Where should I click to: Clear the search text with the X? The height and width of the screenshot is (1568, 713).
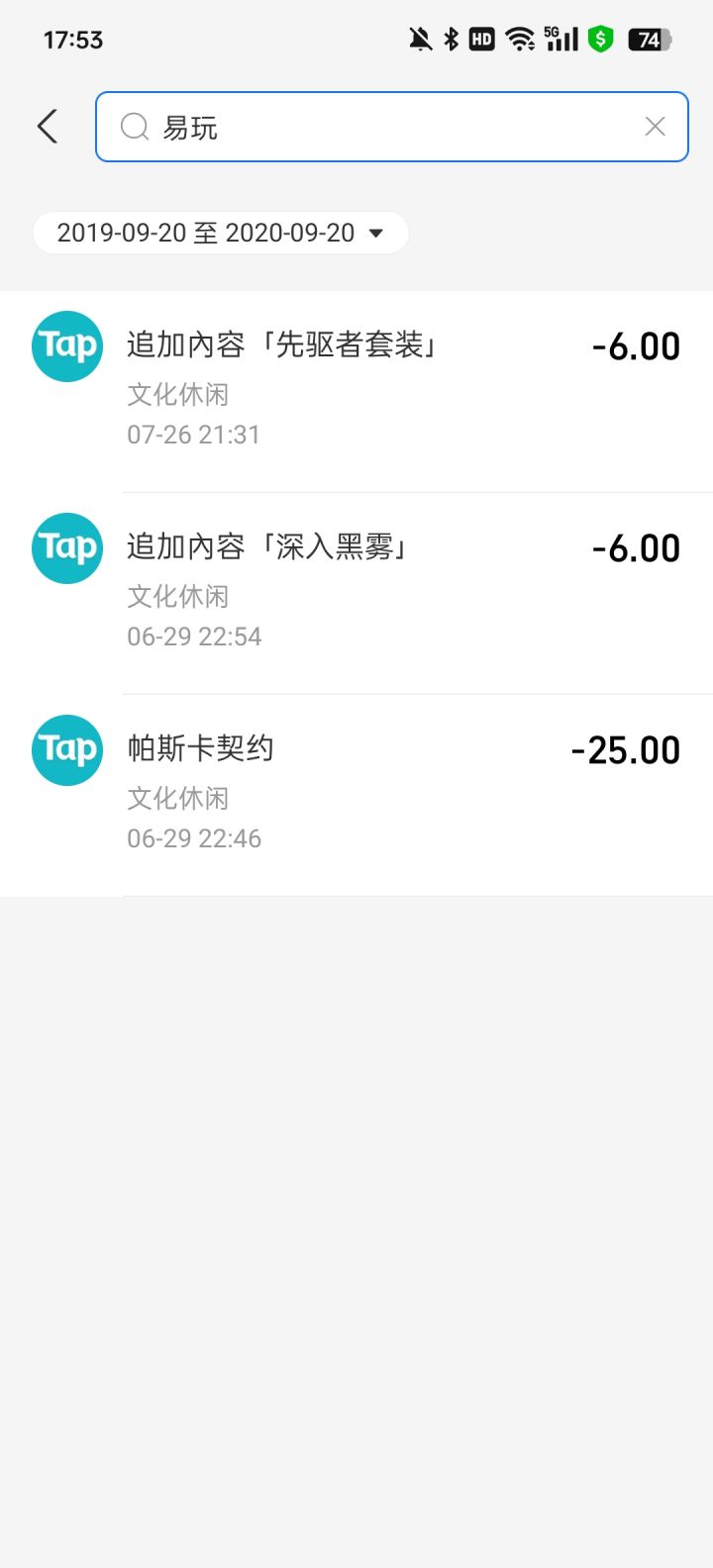tap(655, 127)
